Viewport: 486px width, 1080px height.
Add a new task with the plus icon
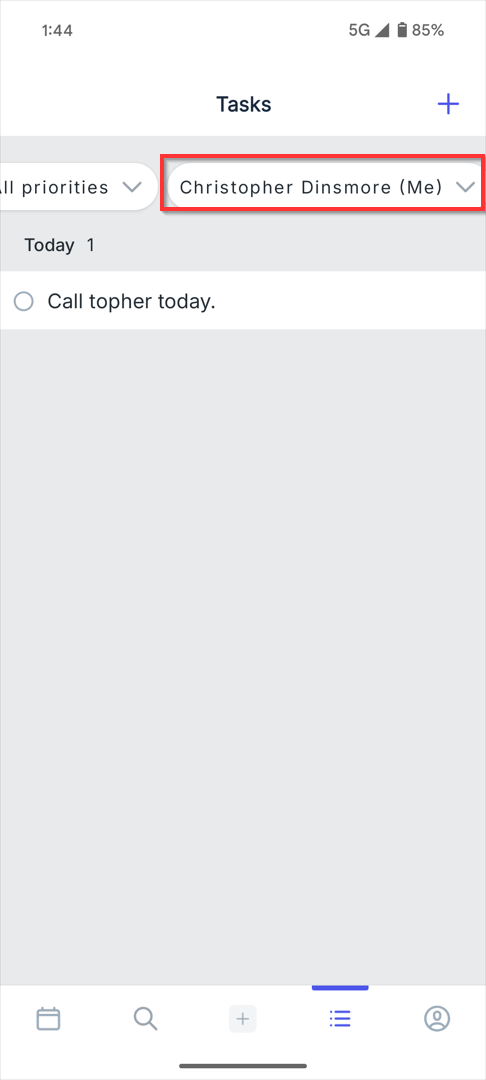448,105
